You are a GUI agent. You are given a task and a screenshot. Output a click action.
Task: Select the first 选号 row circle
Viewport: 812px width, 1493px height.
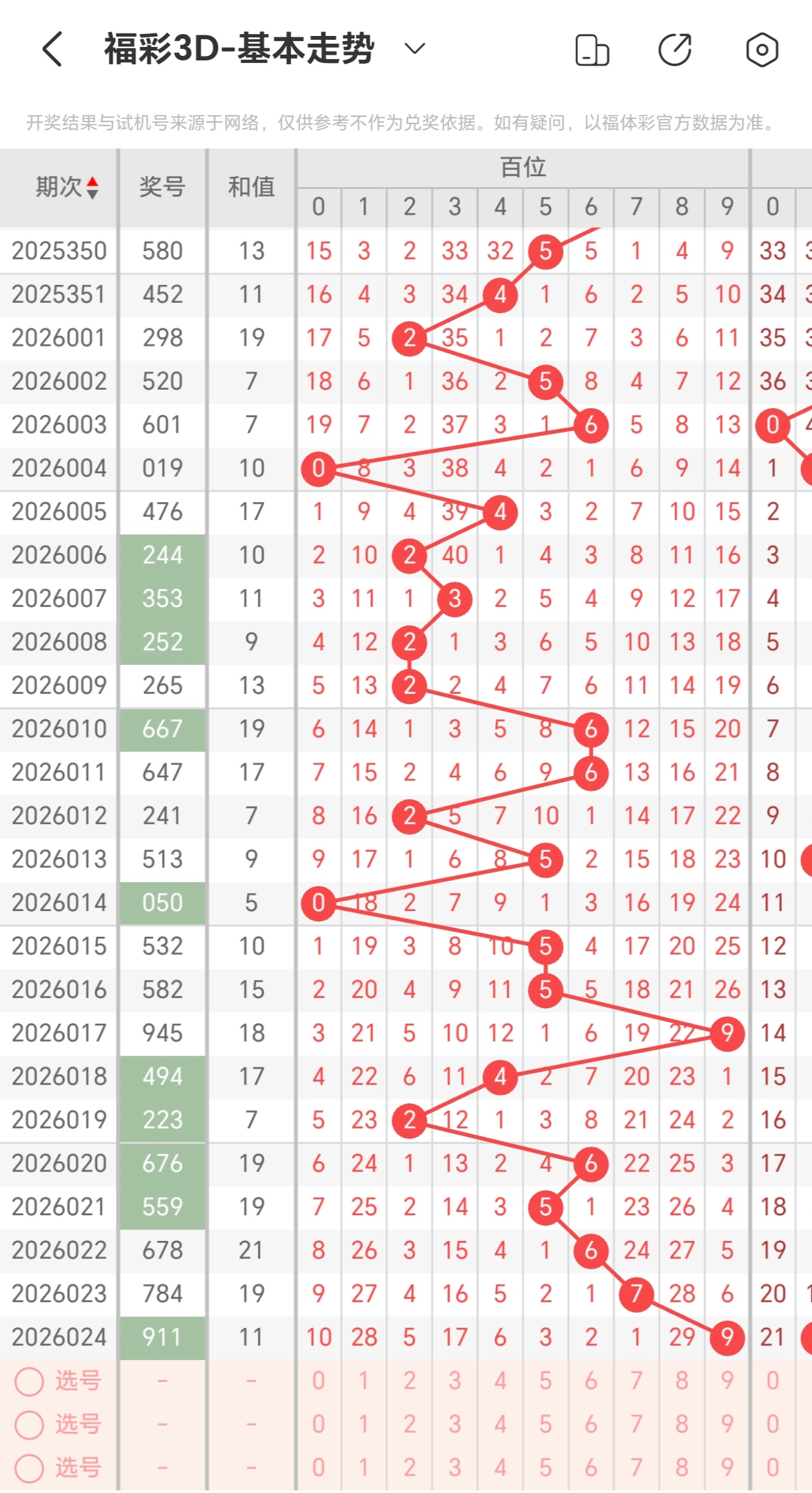[x=29, y=1381]
